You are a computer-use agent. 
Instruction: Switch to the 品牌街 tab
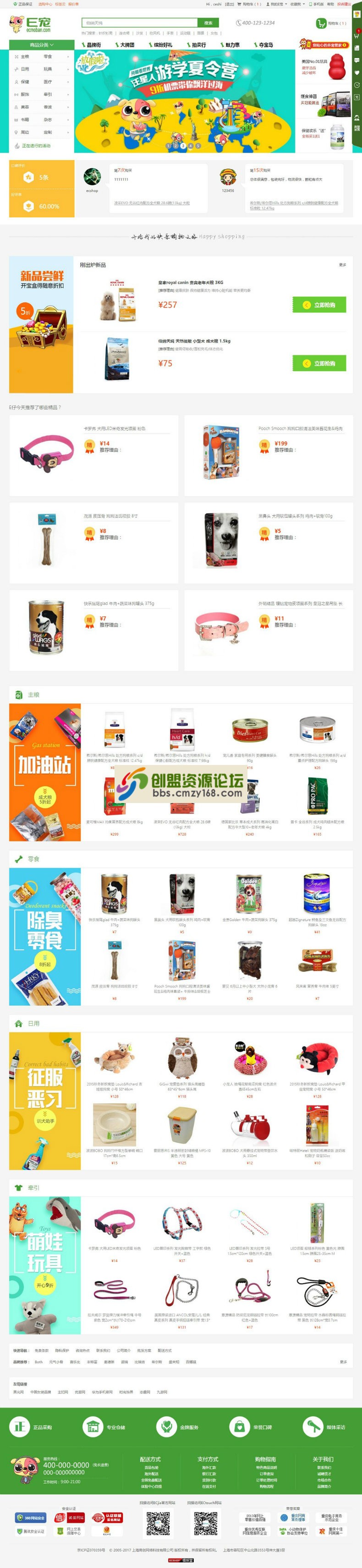pyautogui.click(x=93, y=44)
